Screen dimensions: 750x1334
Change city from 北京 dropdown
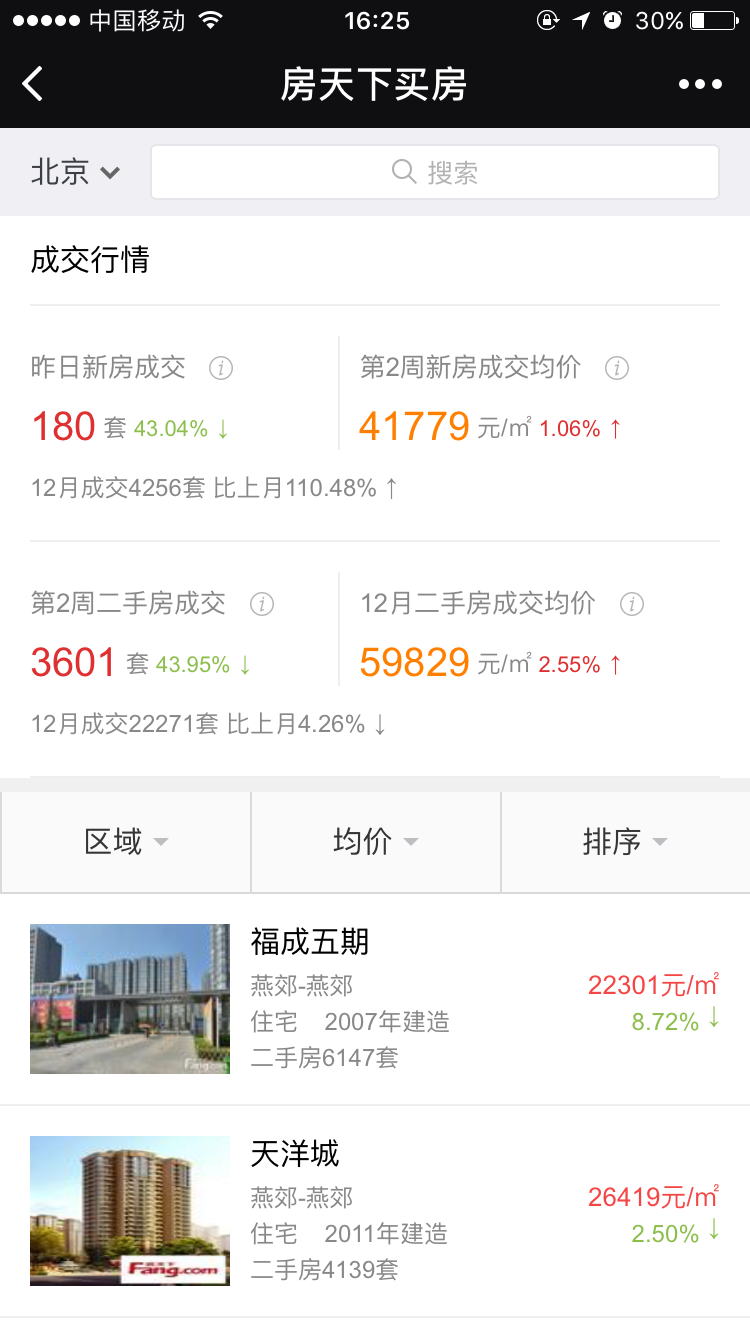[75, 172]
